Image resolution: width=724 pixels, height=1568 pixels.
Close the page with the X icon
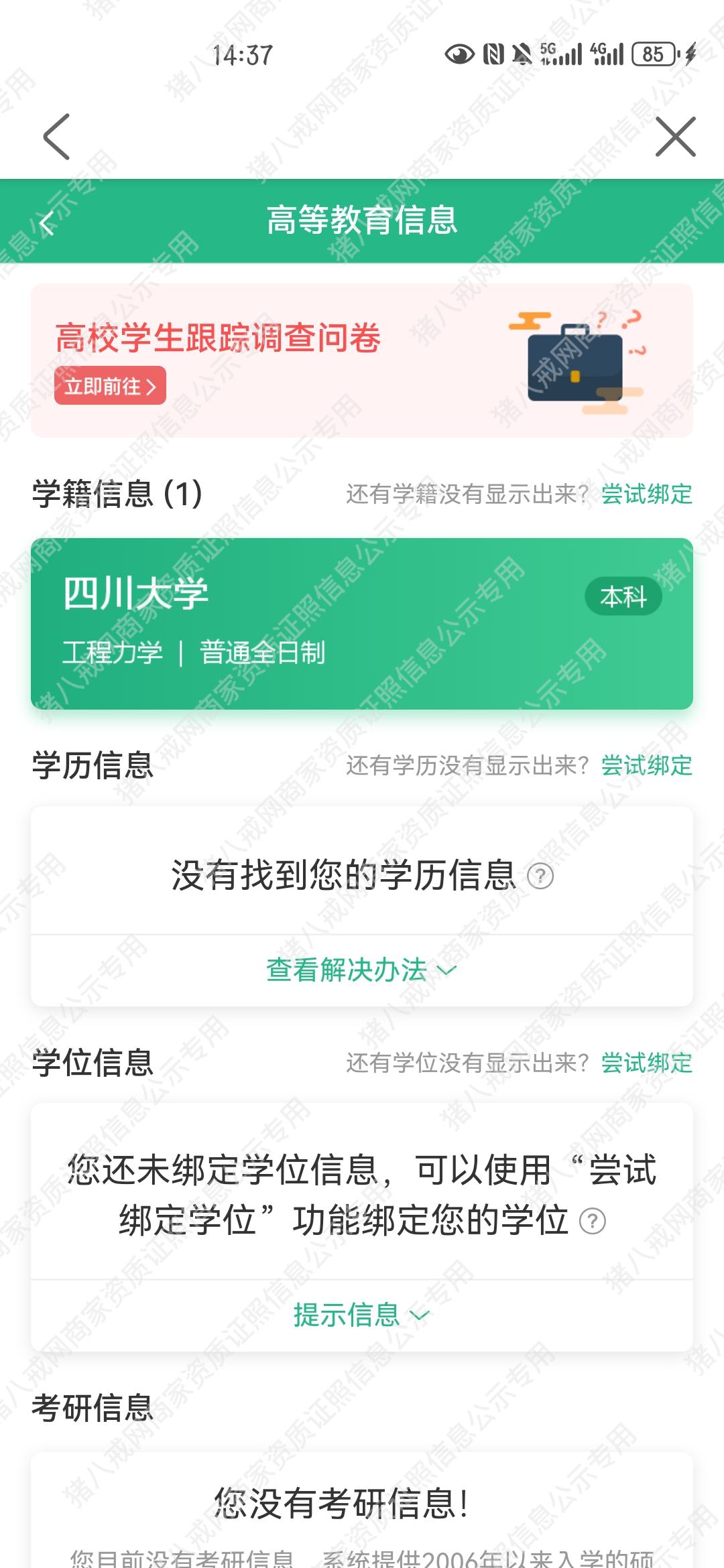pos(675,137)
